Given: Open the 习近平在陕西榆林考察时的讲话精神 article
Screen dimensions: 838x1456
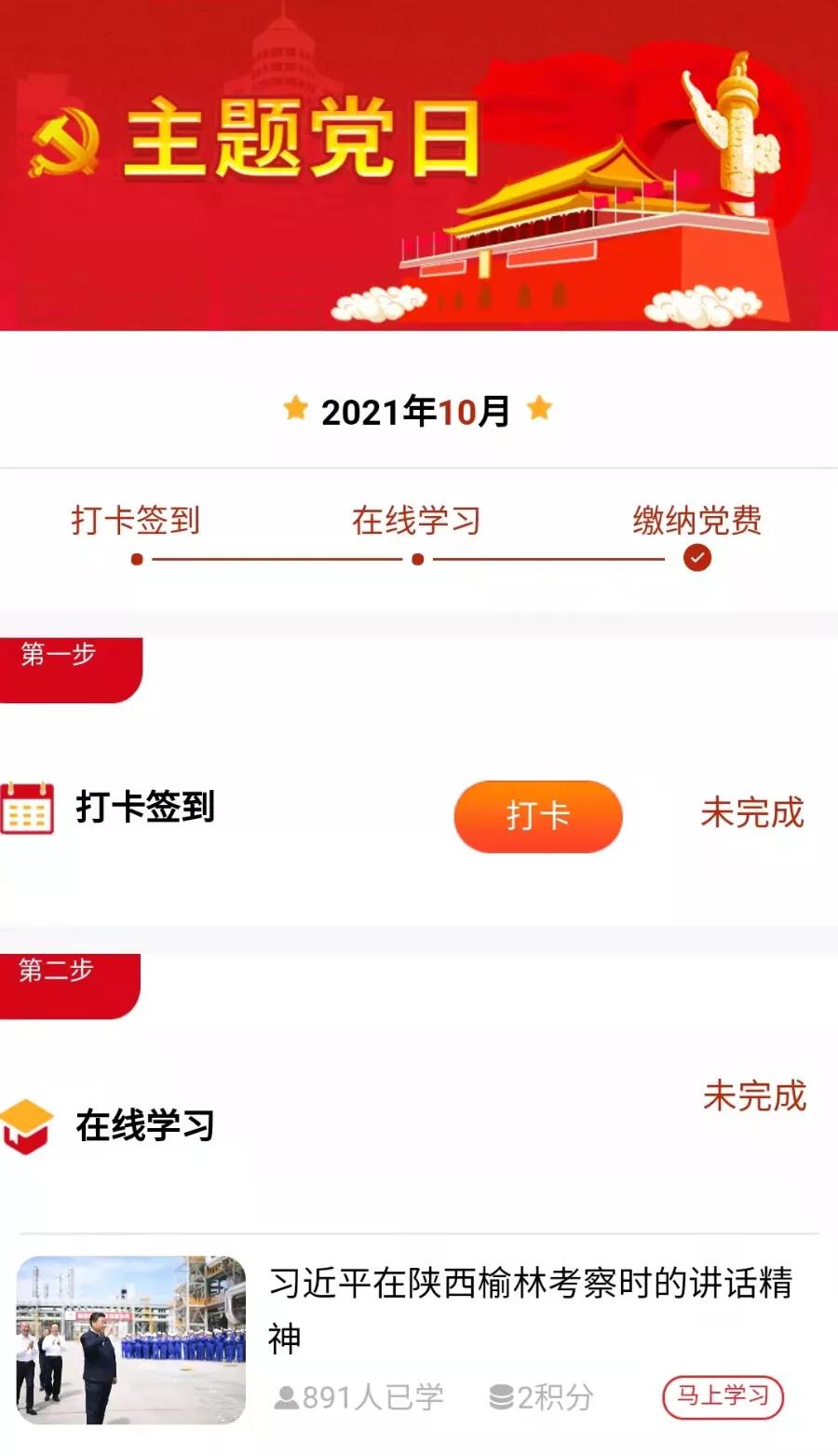Looking at the screenshot, I should [529, 1309].
